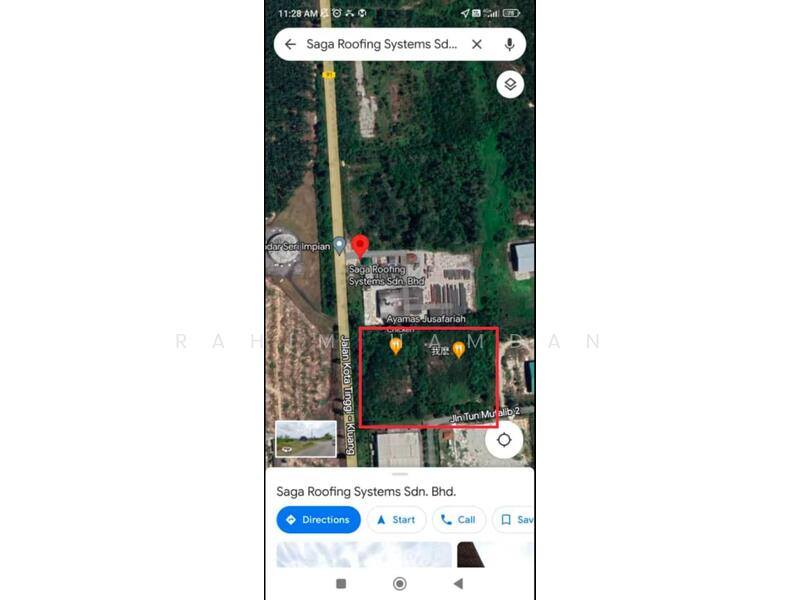Open the map layers selector
Screen dimensions: 800x600
tap(510, 84)
